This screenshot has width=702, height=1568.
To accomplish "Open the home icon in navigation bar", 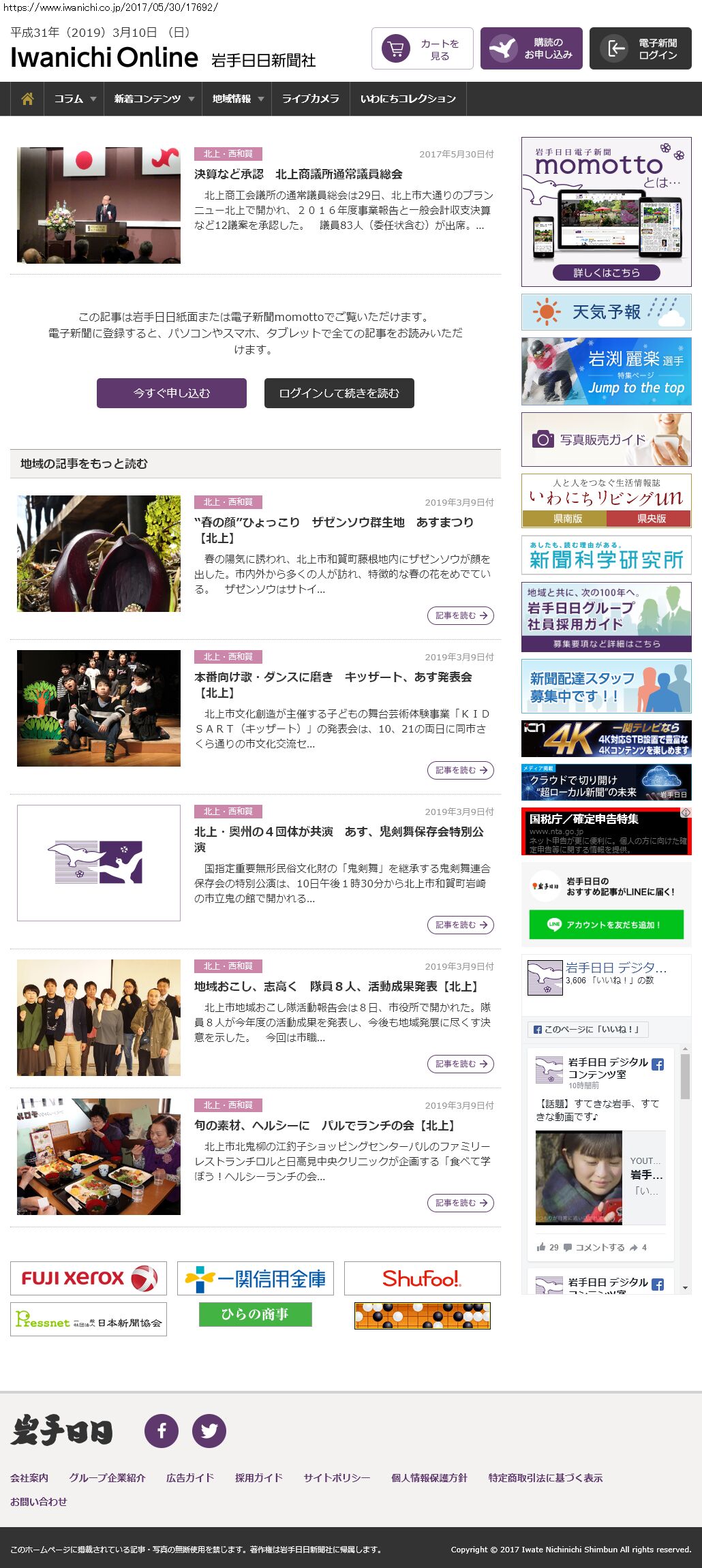I will point(27,99).
